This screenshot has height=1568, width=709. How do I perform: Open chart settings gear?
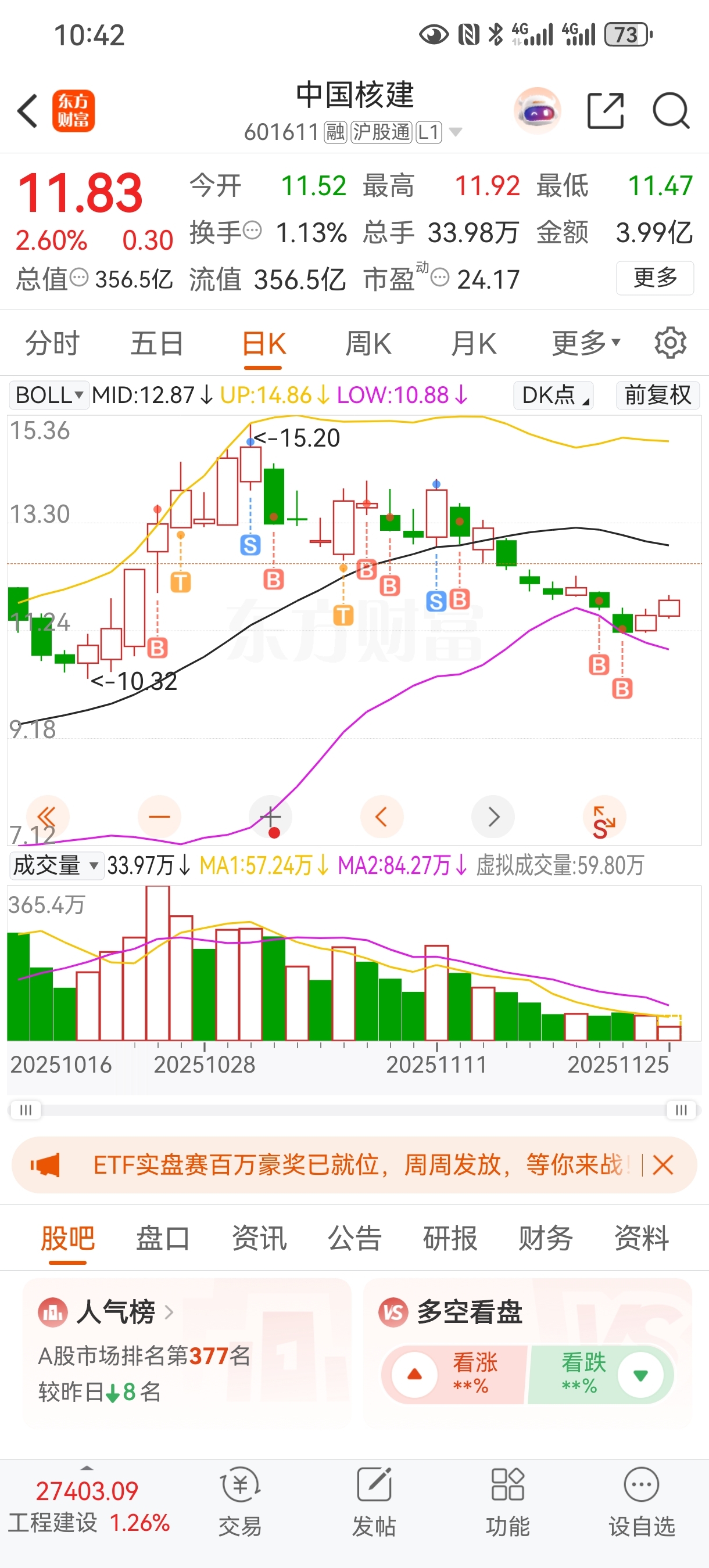670,344
